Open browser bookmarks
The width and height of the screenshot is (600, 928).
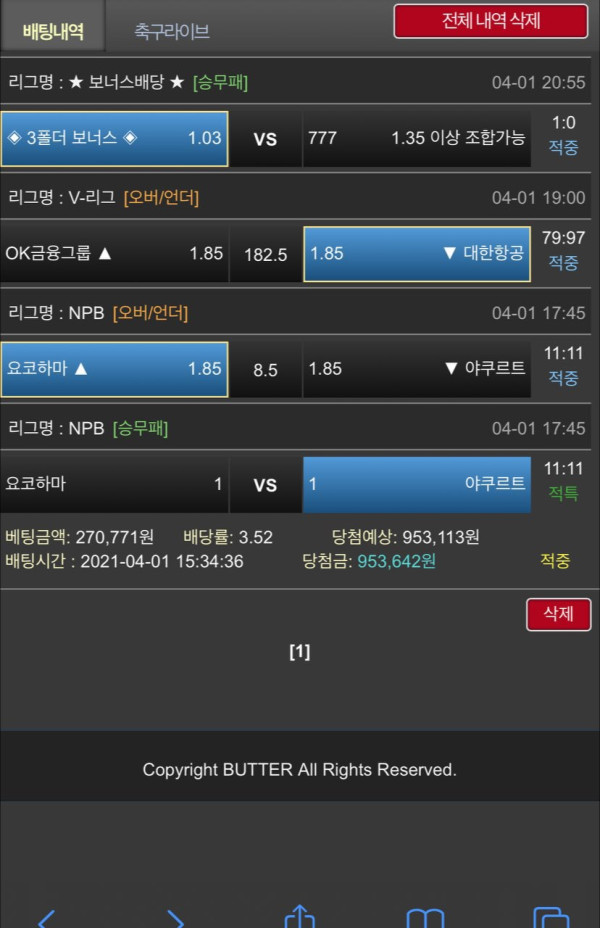coord(425,917)
